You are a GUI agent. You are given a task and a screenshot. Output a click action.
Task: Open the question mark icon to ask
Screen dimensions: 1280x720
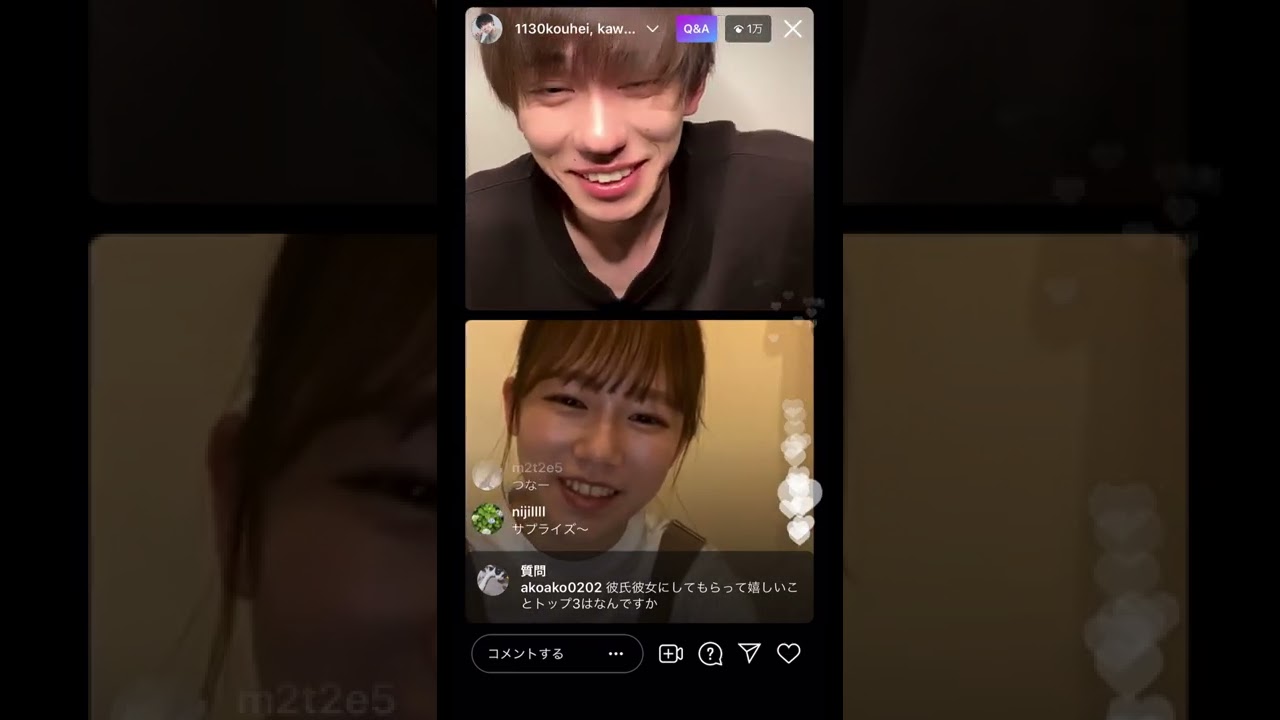coord(710,654)
